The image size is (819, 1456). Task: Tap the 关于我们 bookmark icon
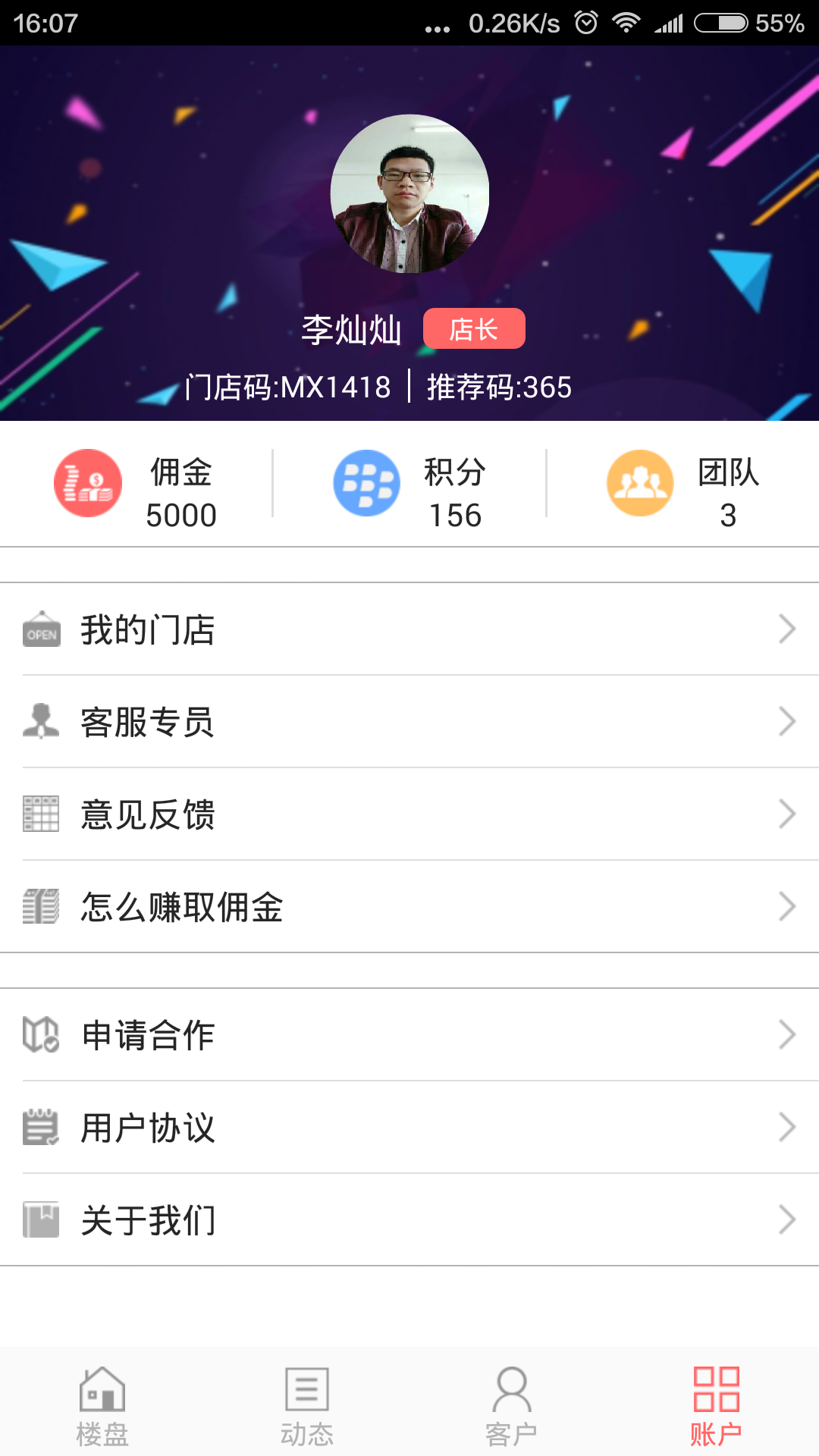(x=42, y=1219)
